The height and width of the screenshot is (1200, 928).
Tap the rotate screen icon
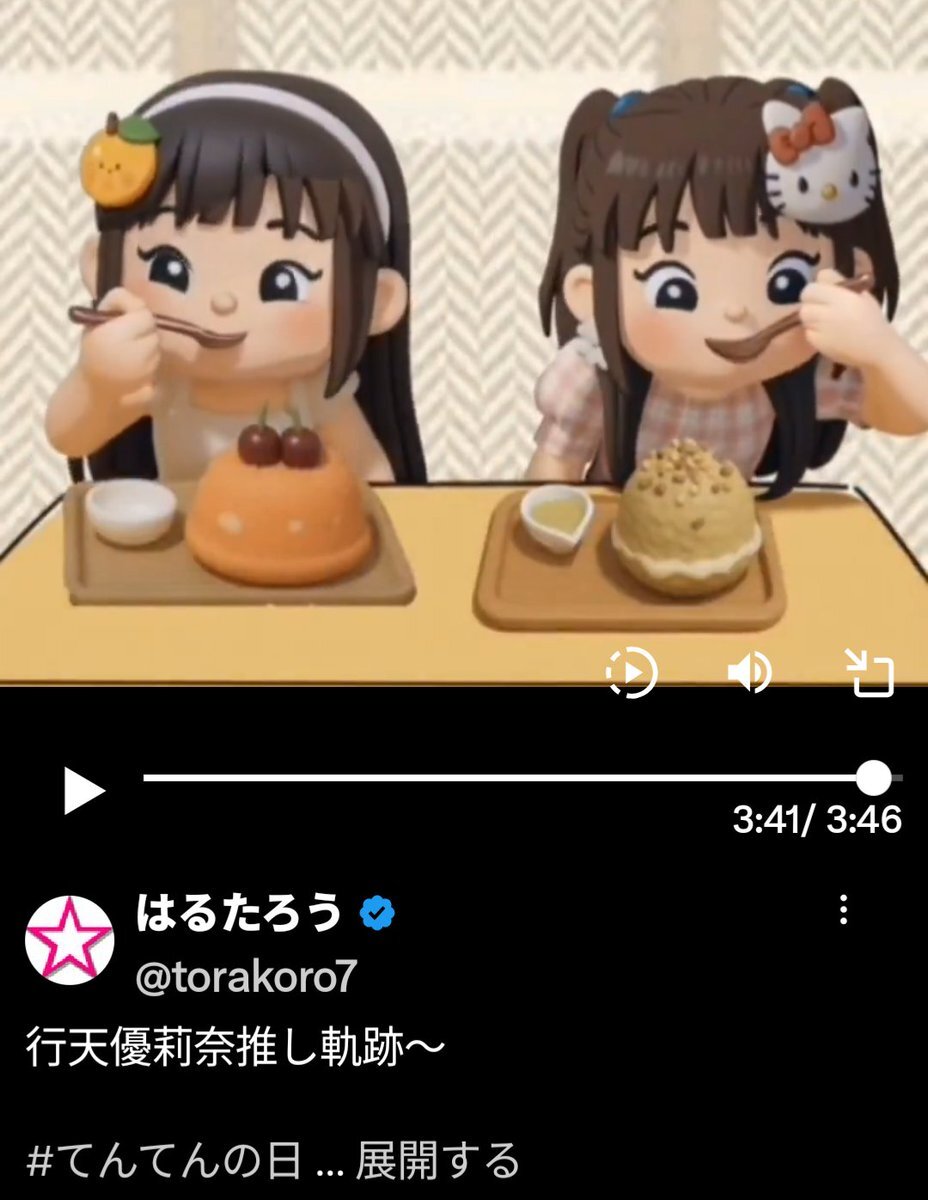tap(870, 673)
